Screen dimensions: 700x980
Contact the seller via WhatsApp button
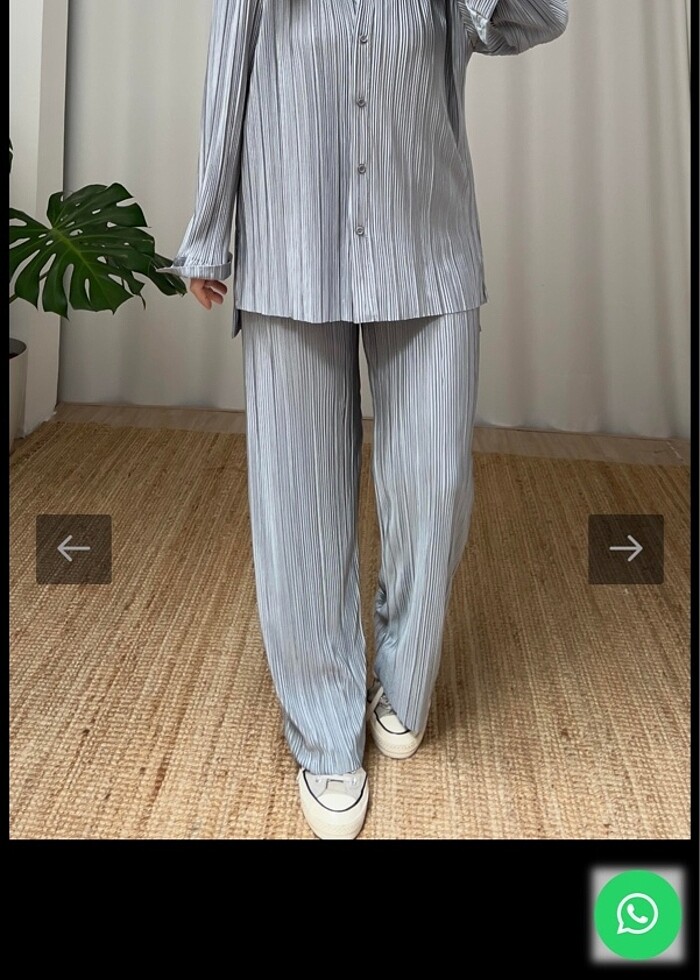638,914
